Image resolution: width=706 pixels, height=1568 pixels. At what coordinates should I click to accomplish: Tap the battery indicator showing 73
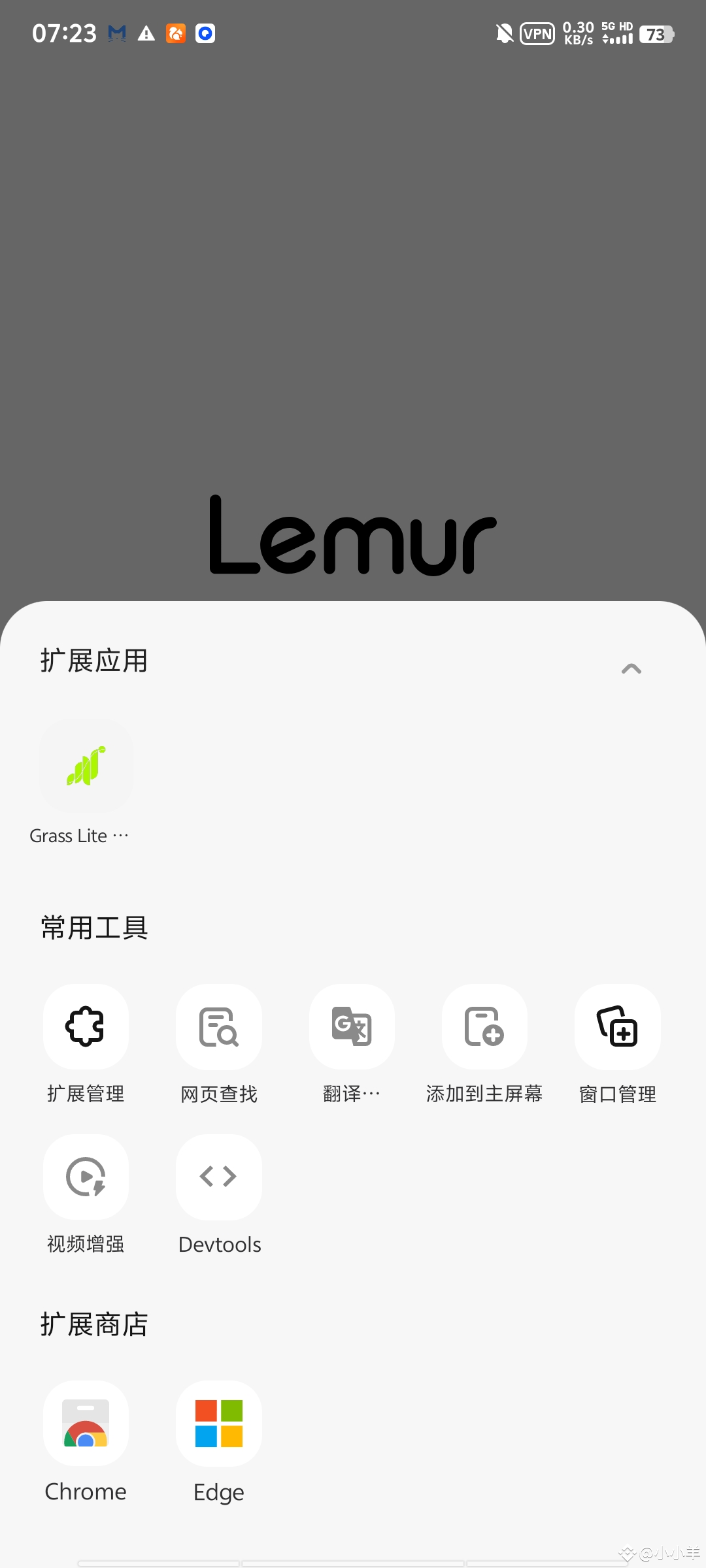pos(657,33)
